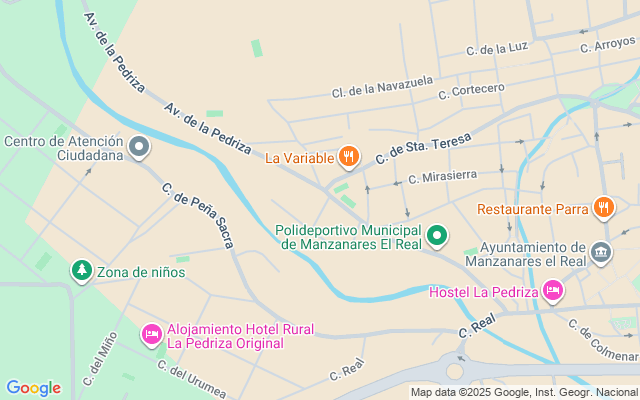Screen dimensions: 640x400
Task: Open the La Variable restaurant marker
Action: (x=348, y=156)
